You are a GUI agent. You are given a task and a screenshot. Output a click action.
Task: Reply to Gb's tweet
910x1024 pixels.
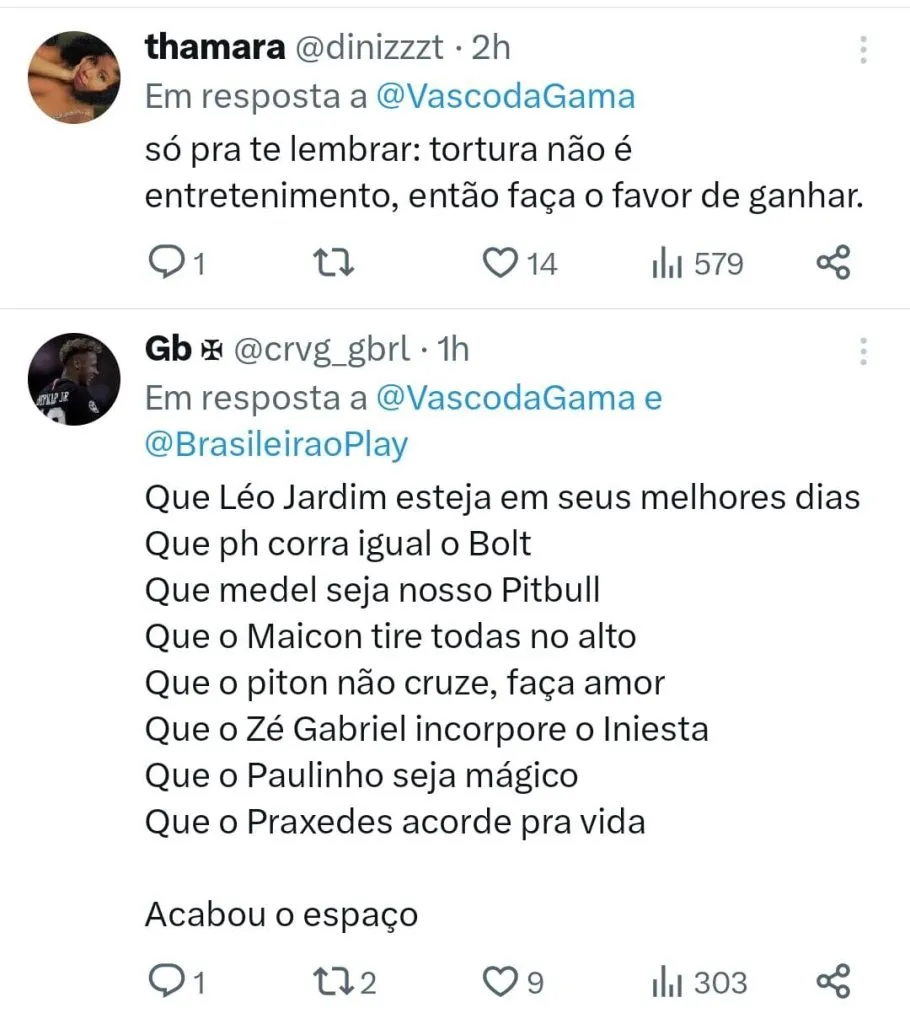tap(163, 982)
